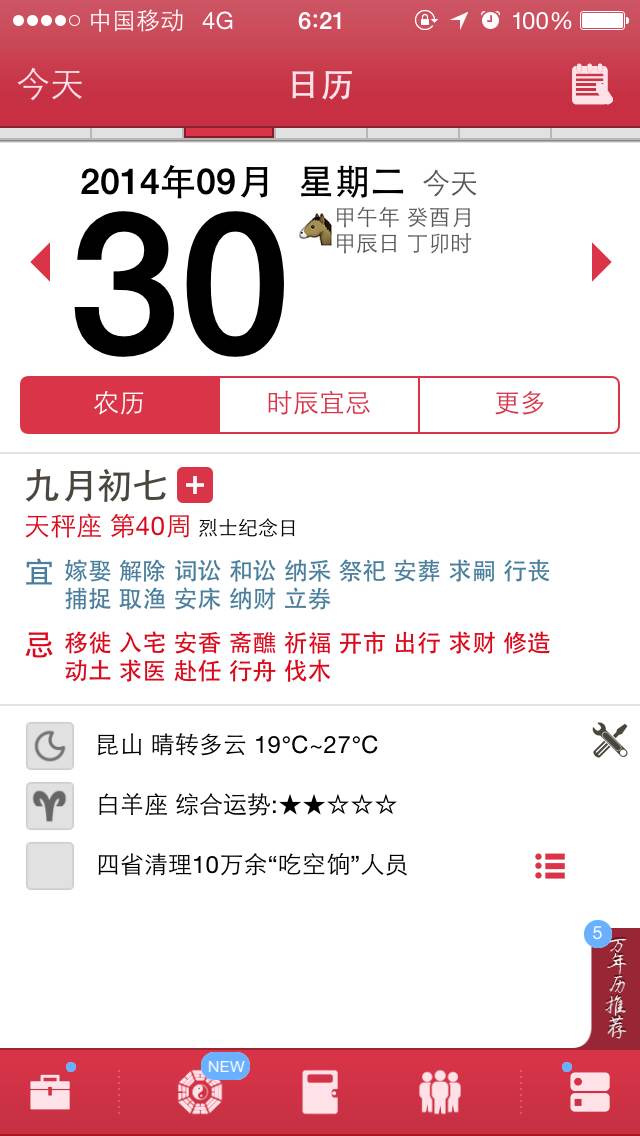Open the rightmost list tab in bottom bar

click(590, 1093)
